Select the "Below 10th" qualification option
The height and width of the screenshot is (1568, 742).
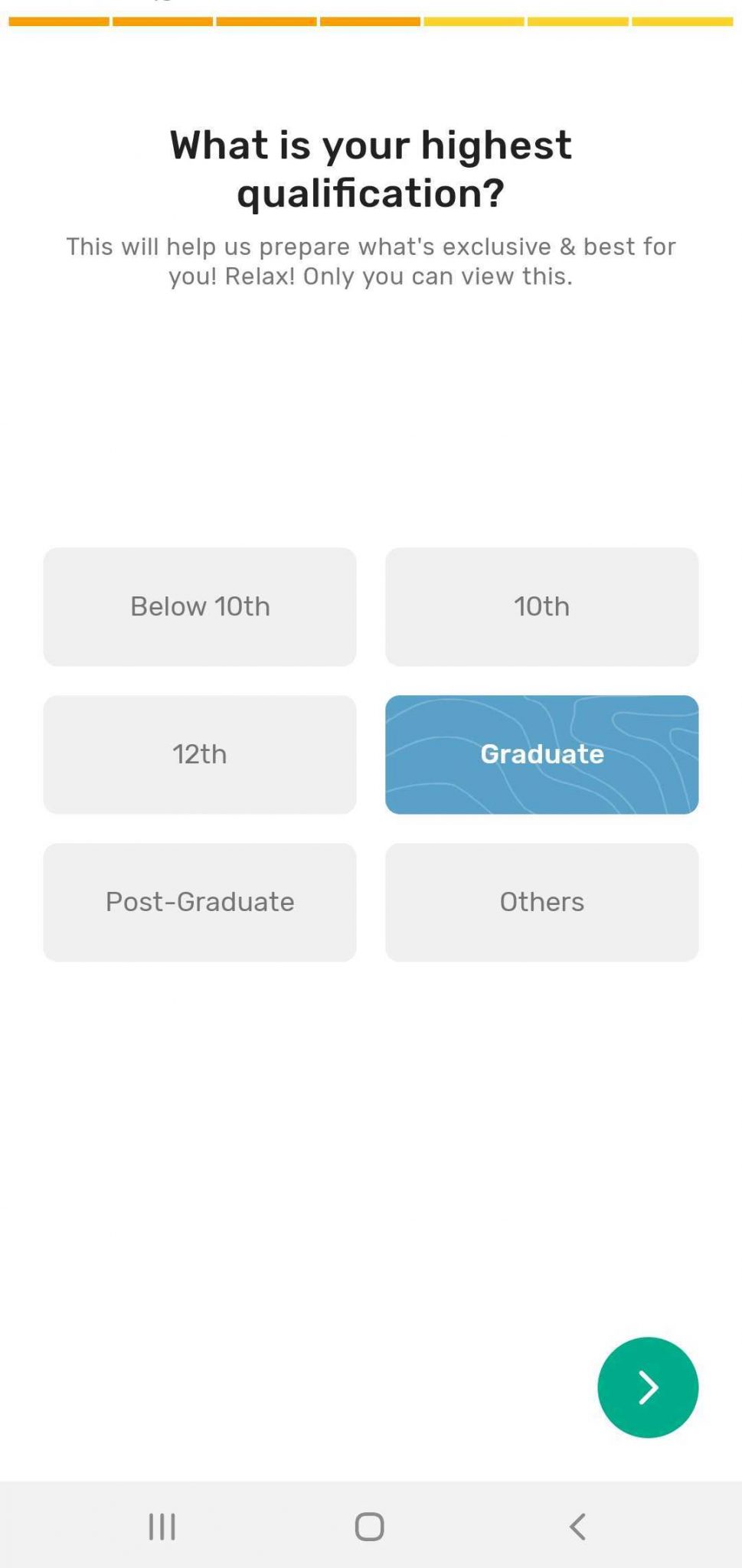[x=200, y=606]
